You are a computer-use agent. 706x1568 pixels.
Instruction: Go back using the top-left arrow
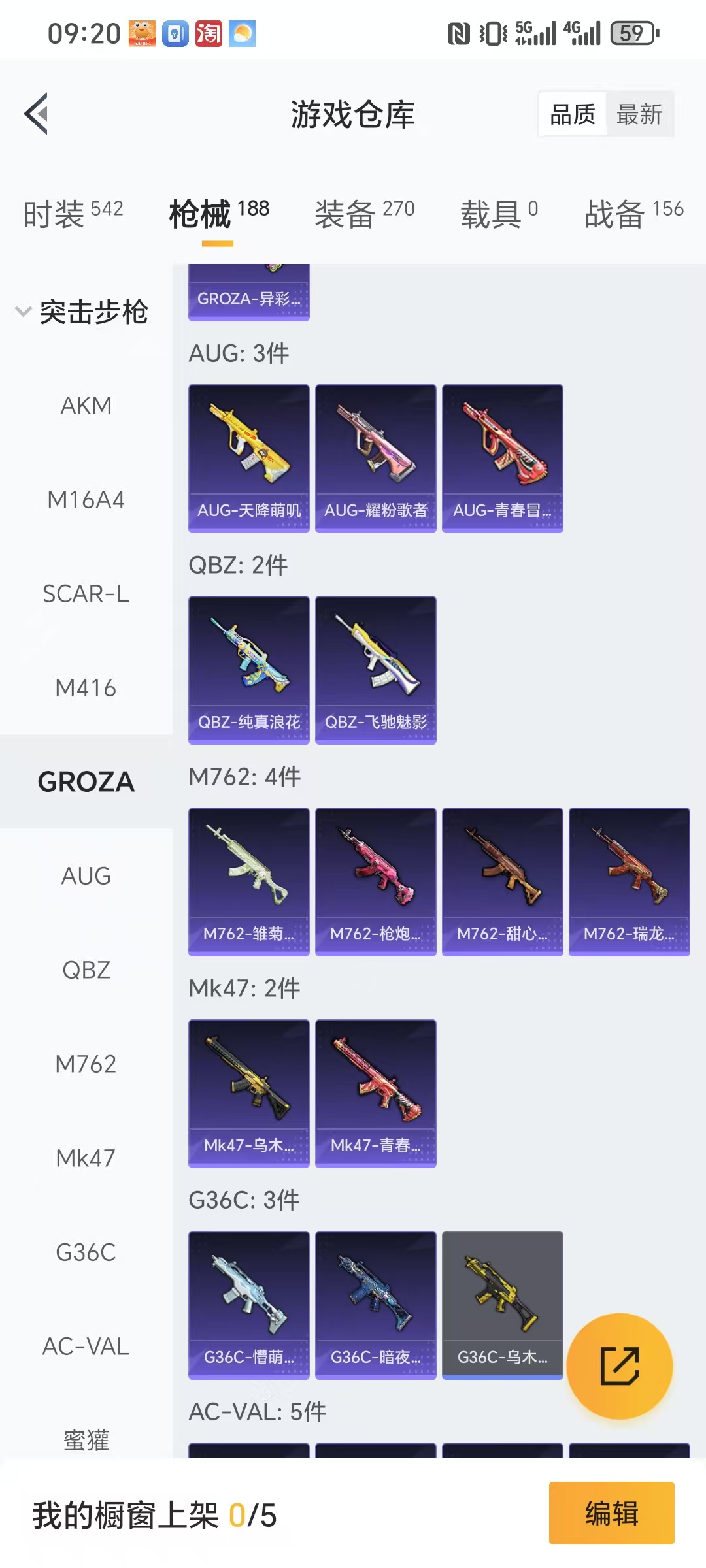click(37, 114)
